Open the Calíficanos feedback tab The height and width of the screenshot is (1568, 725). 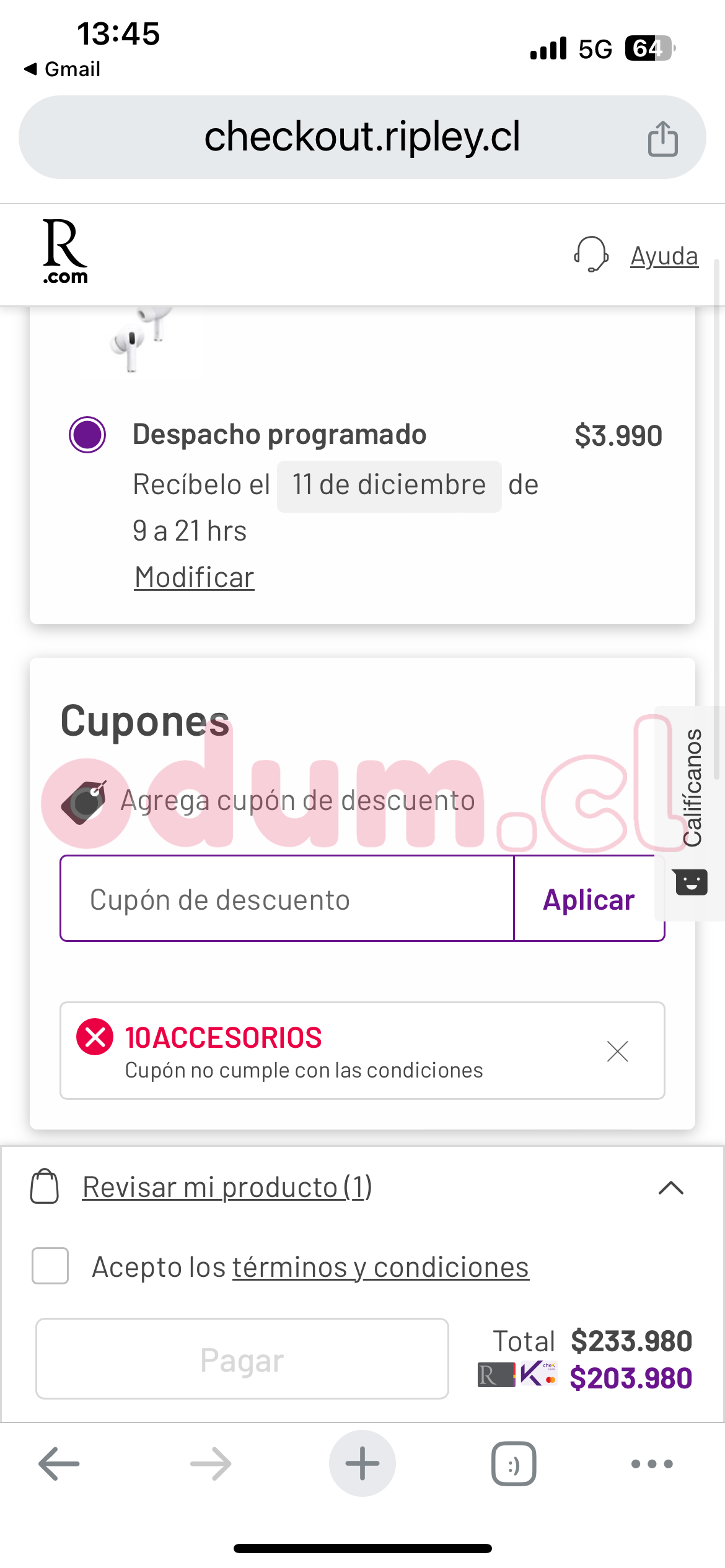pos(692,811)
